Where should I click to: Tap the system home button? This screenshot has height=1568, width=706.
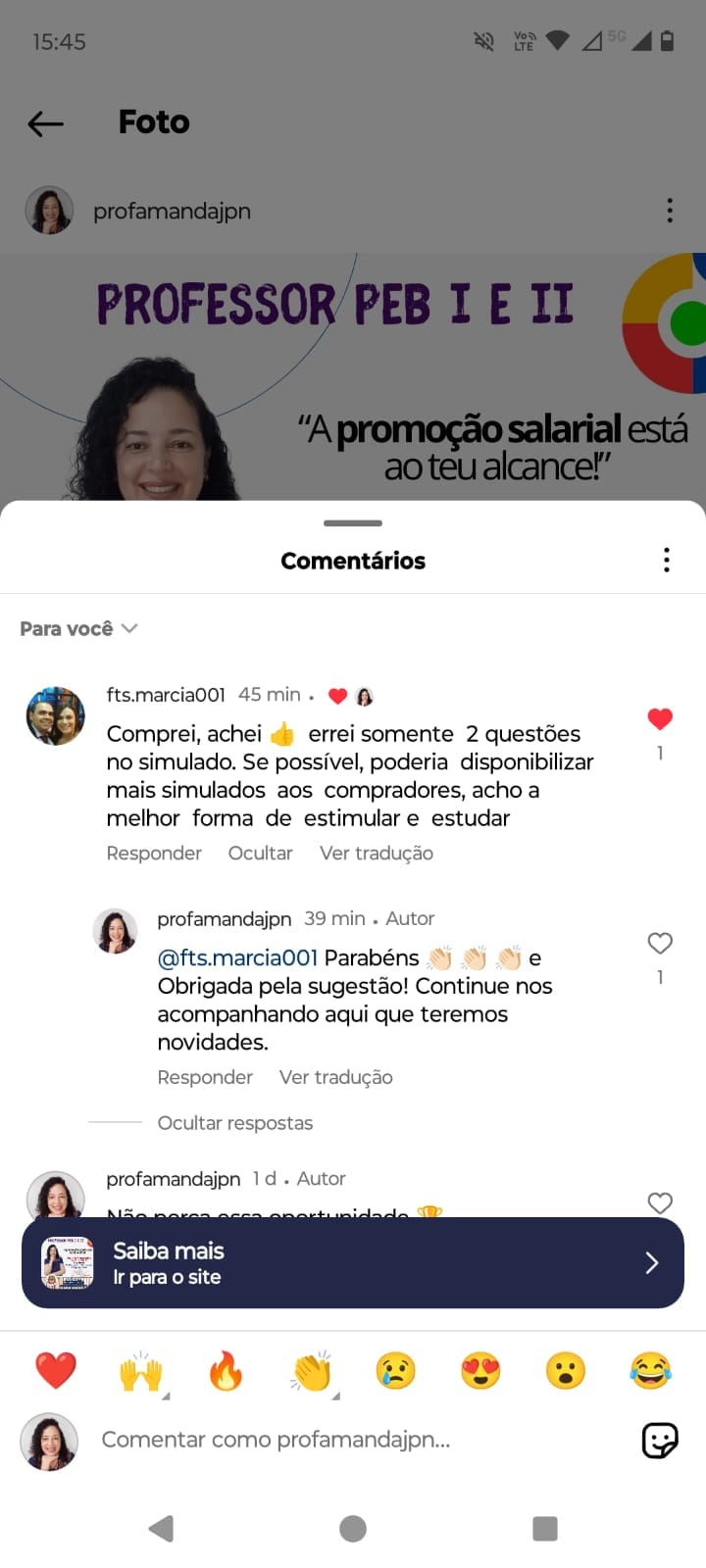[x=353, y=1529]
